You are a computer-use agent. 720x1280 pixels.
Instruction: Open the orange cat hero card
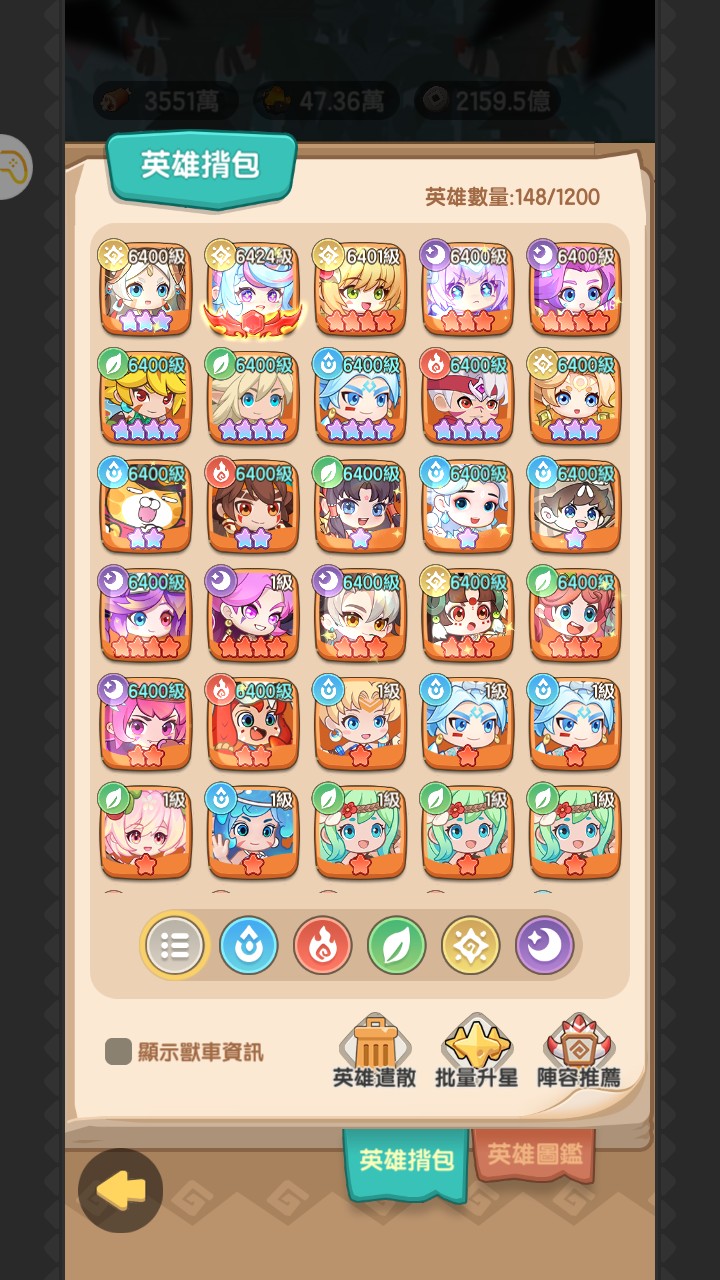146,507
